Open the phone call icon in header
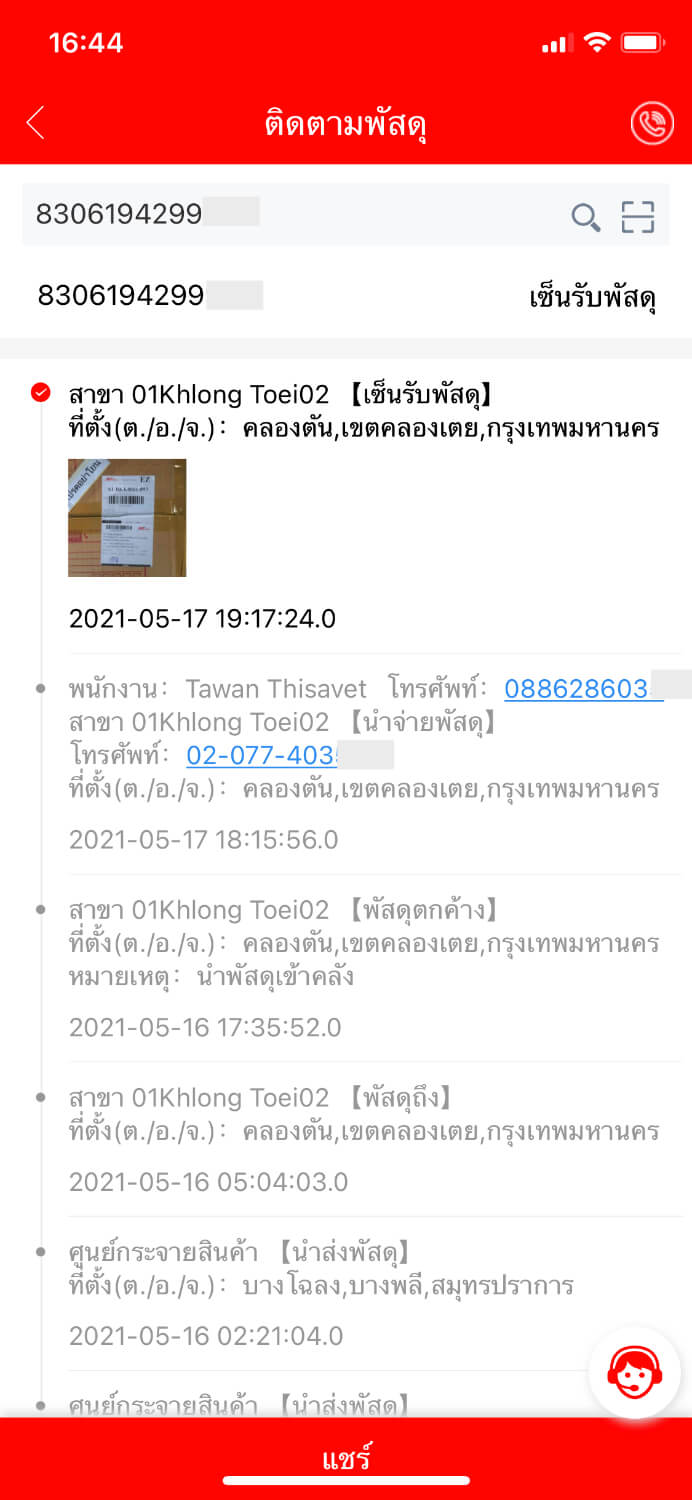Screen dimensions: 692x1500 click(x=652, y=123)
